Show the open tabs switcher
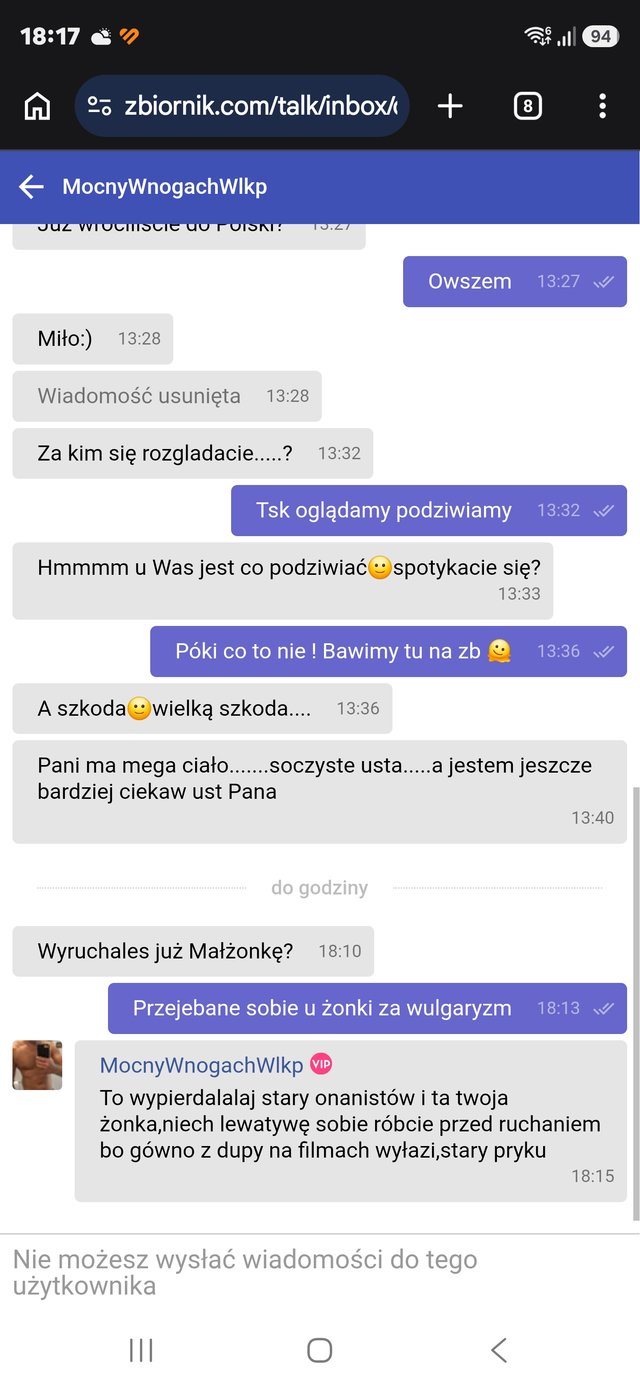The image size is (640, 1387). point(527,106)
